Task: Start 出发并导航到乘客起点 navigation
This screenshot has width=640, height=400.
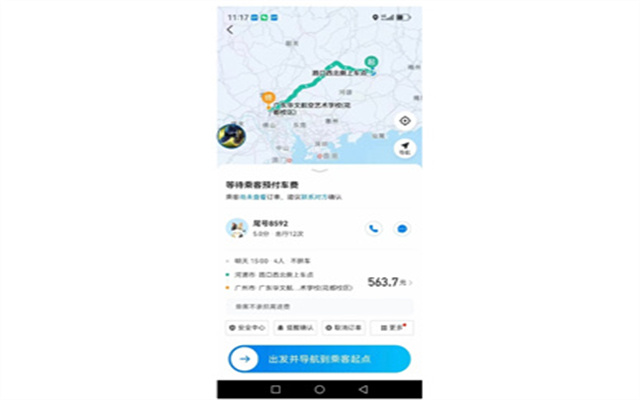Action: pos(319,359)
